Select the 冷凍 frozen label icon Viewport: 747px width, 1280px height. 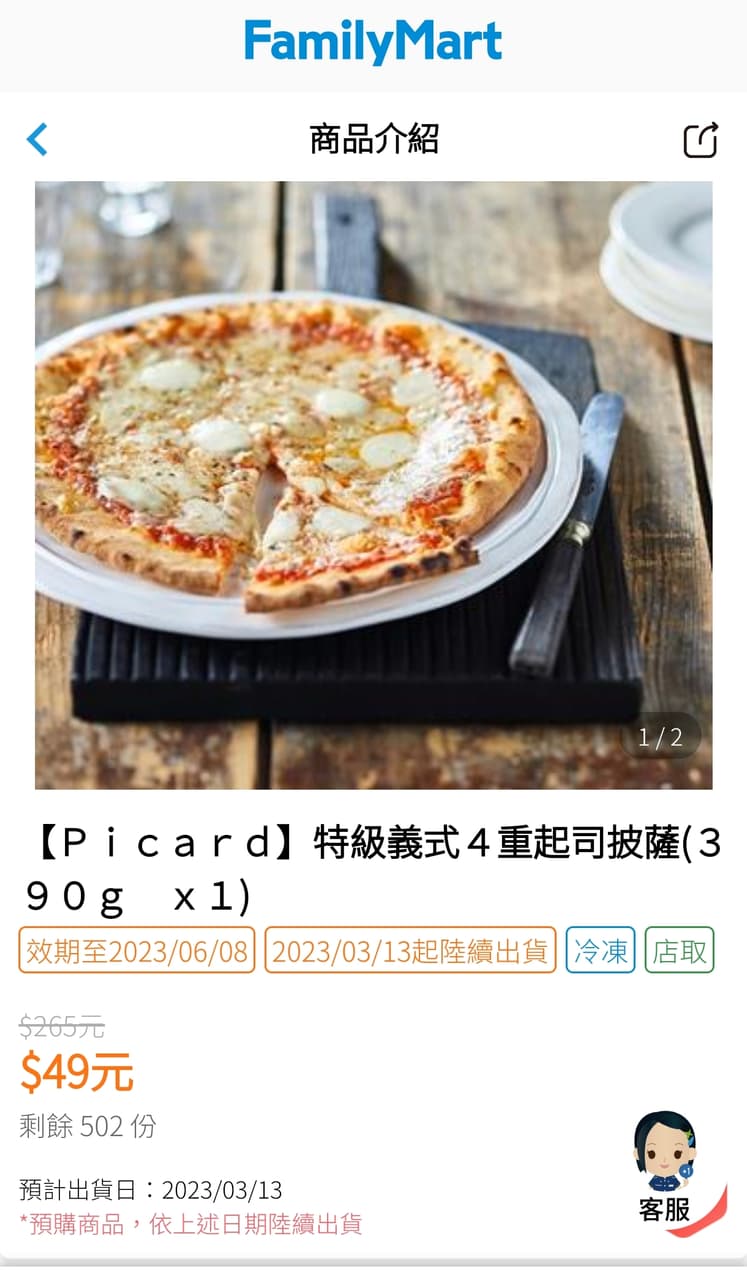(x=600, y=951)
